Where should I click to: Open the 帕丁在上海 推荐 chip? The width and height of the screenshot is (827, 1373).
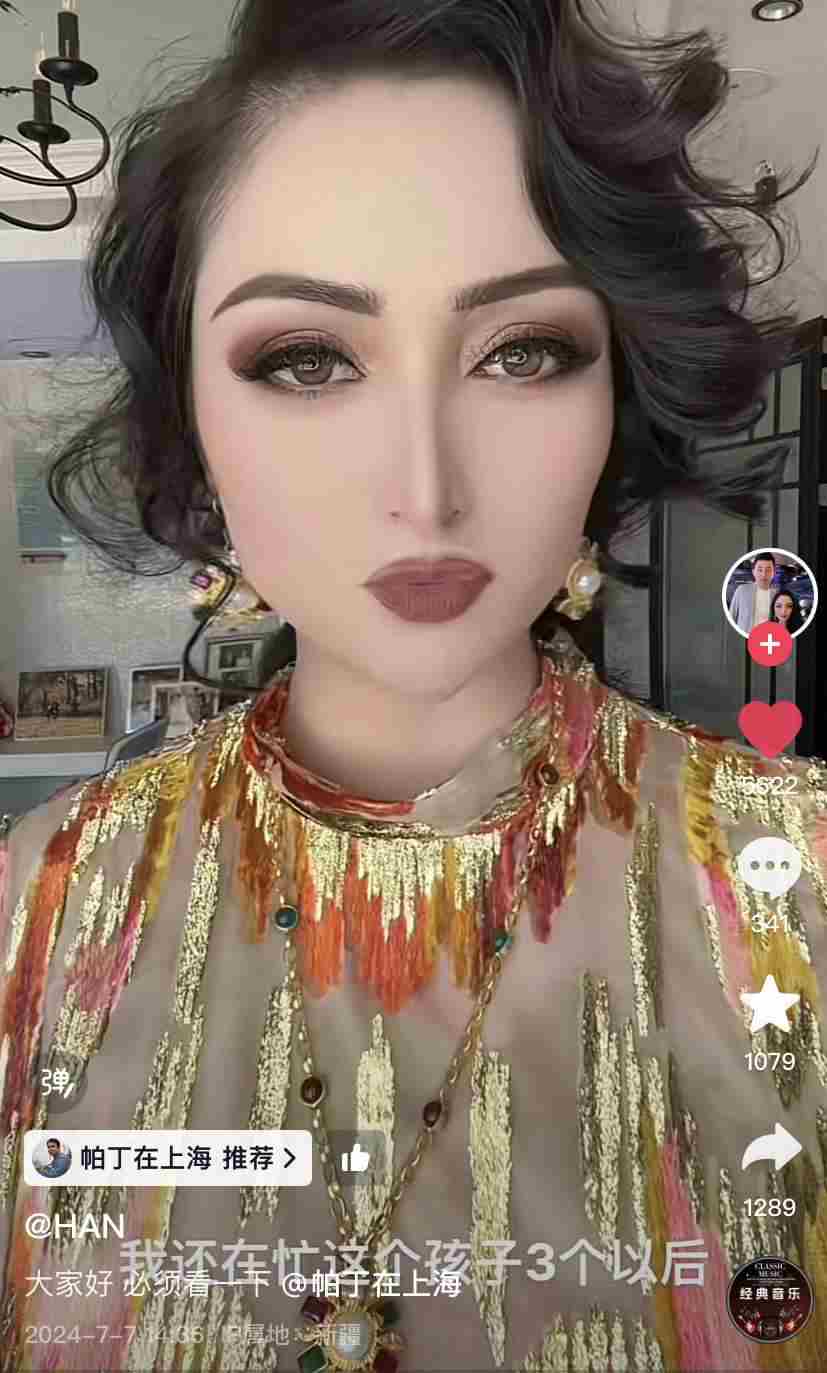coord(167,1158)
